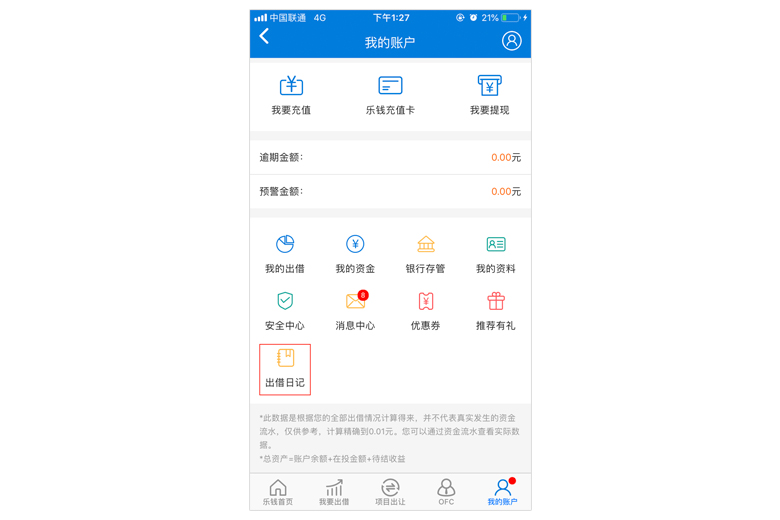This screenshot has width=780, height=520.
Task: Open the OFC tab
Action: click(446, 492)
